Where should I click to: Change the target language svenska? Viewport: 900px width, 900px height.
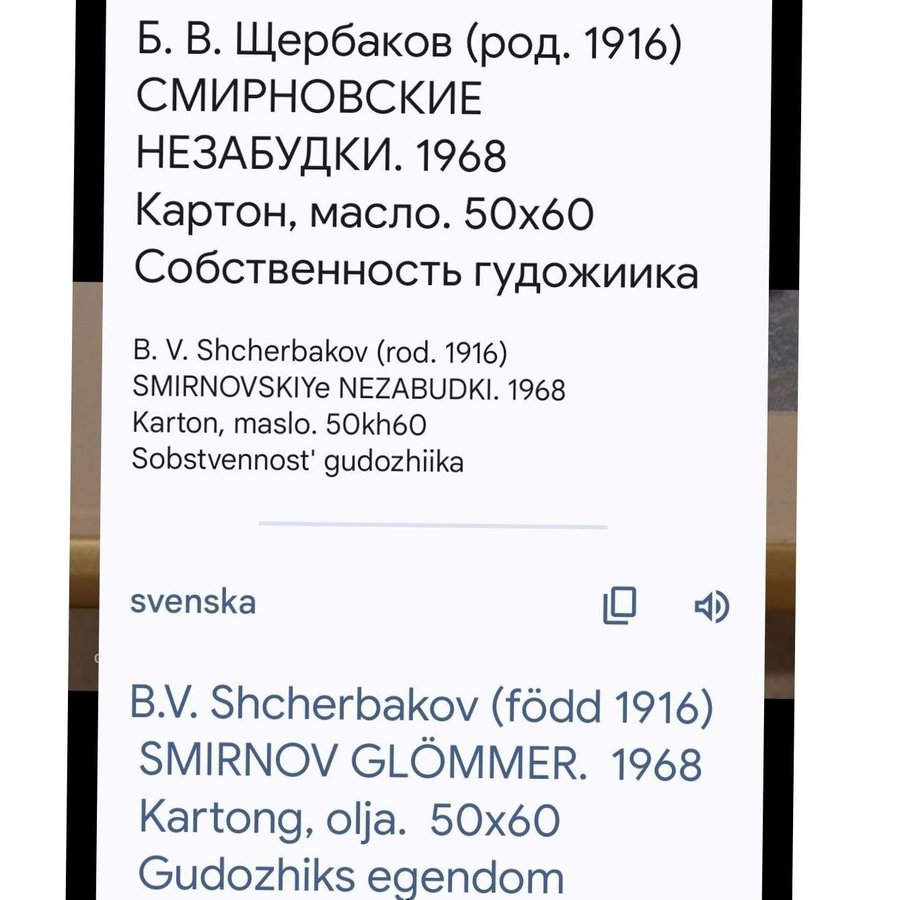tap(193, 602)
